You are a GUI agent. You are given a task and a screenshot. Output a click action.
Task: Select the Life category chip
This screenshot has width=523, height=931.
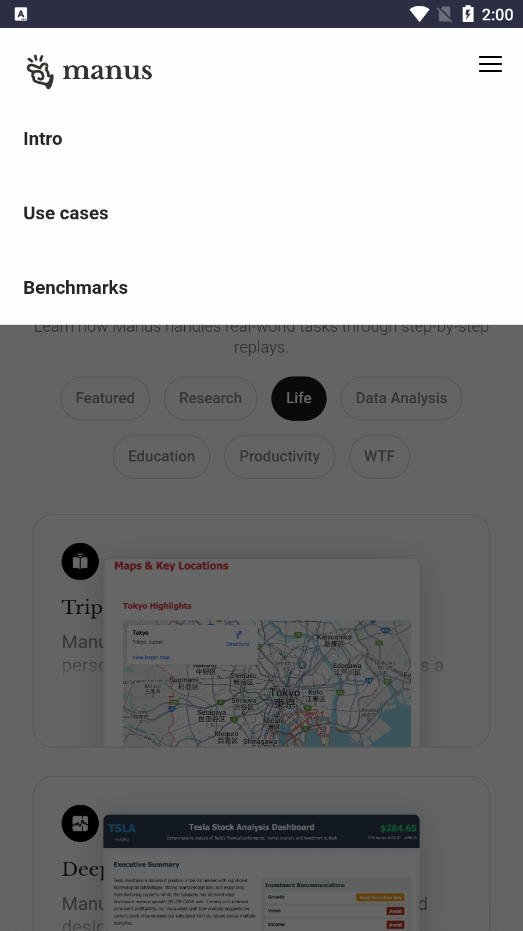(x=299, y=398)
